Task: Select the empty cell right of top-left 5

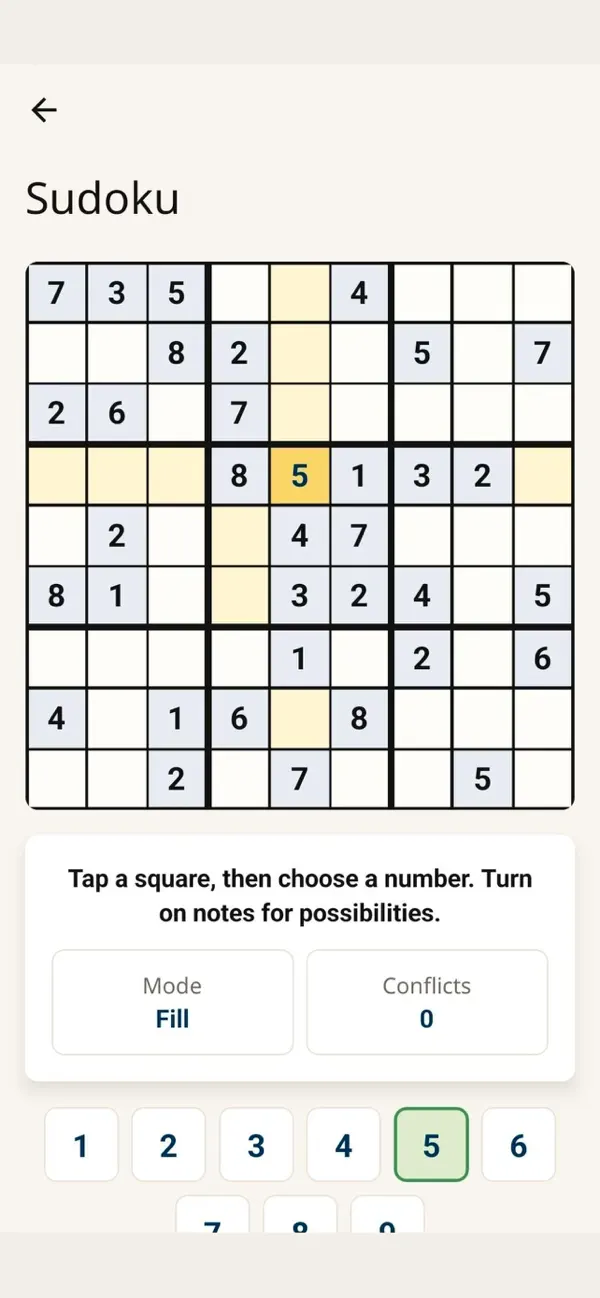Action: click(238, 293)
